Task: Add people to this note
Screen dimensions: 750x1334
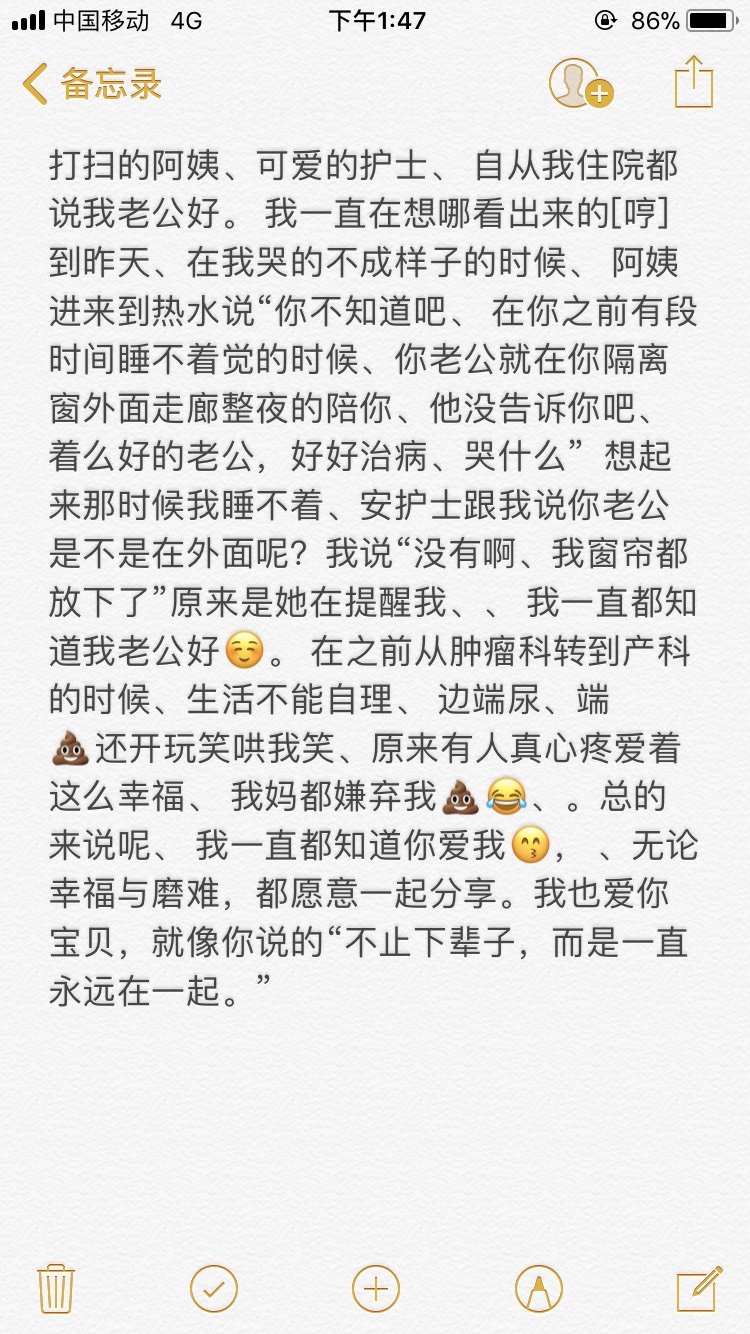Action: pos(579,84)
